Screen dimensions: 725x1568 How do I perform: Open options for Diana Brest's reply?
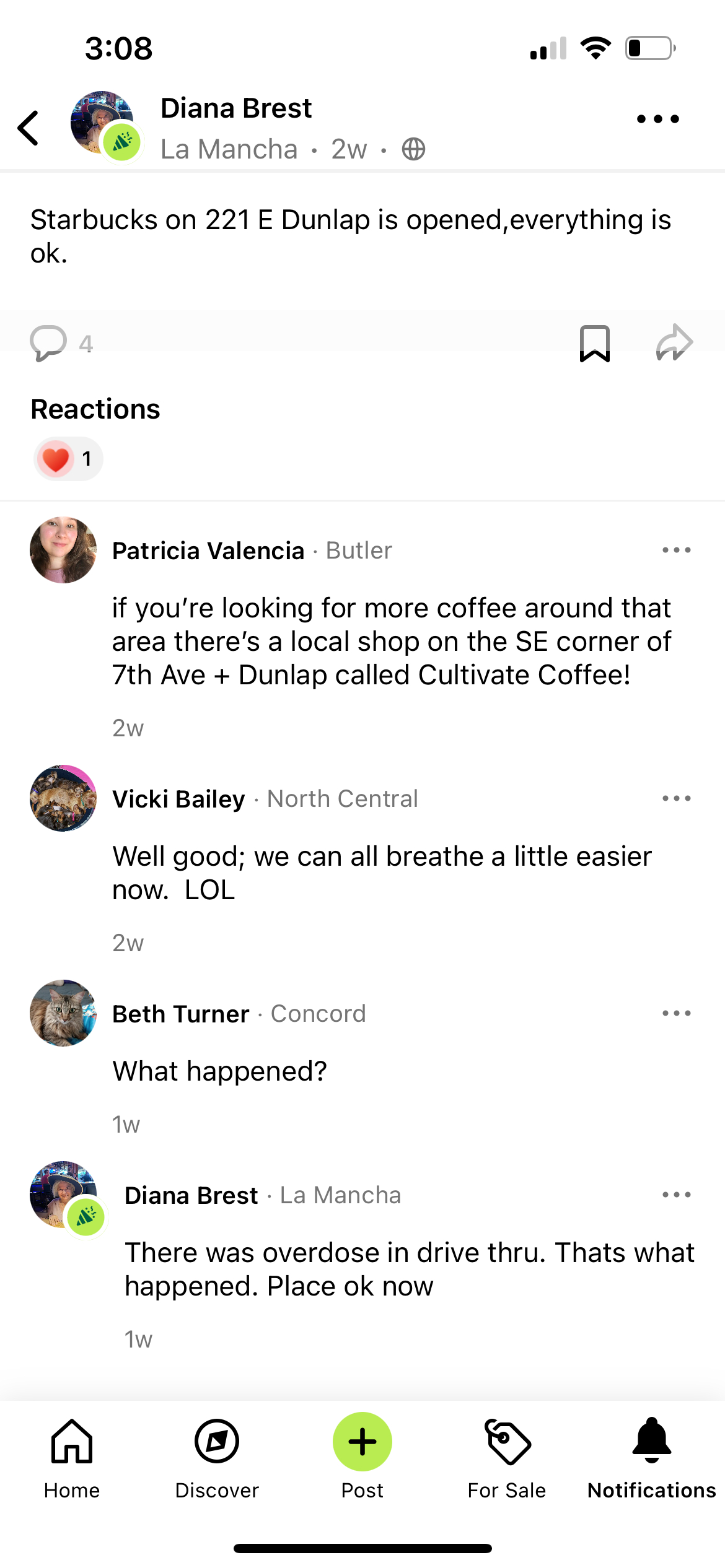676,1195
